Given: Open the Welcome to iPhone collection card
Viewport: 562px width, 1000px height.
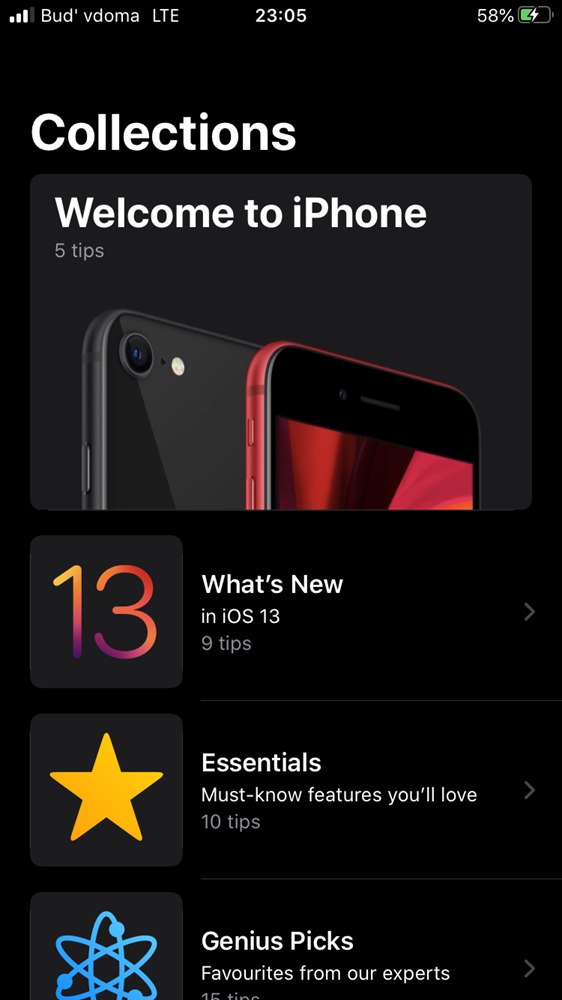Looking at the screenshot, I should point(281,342).
